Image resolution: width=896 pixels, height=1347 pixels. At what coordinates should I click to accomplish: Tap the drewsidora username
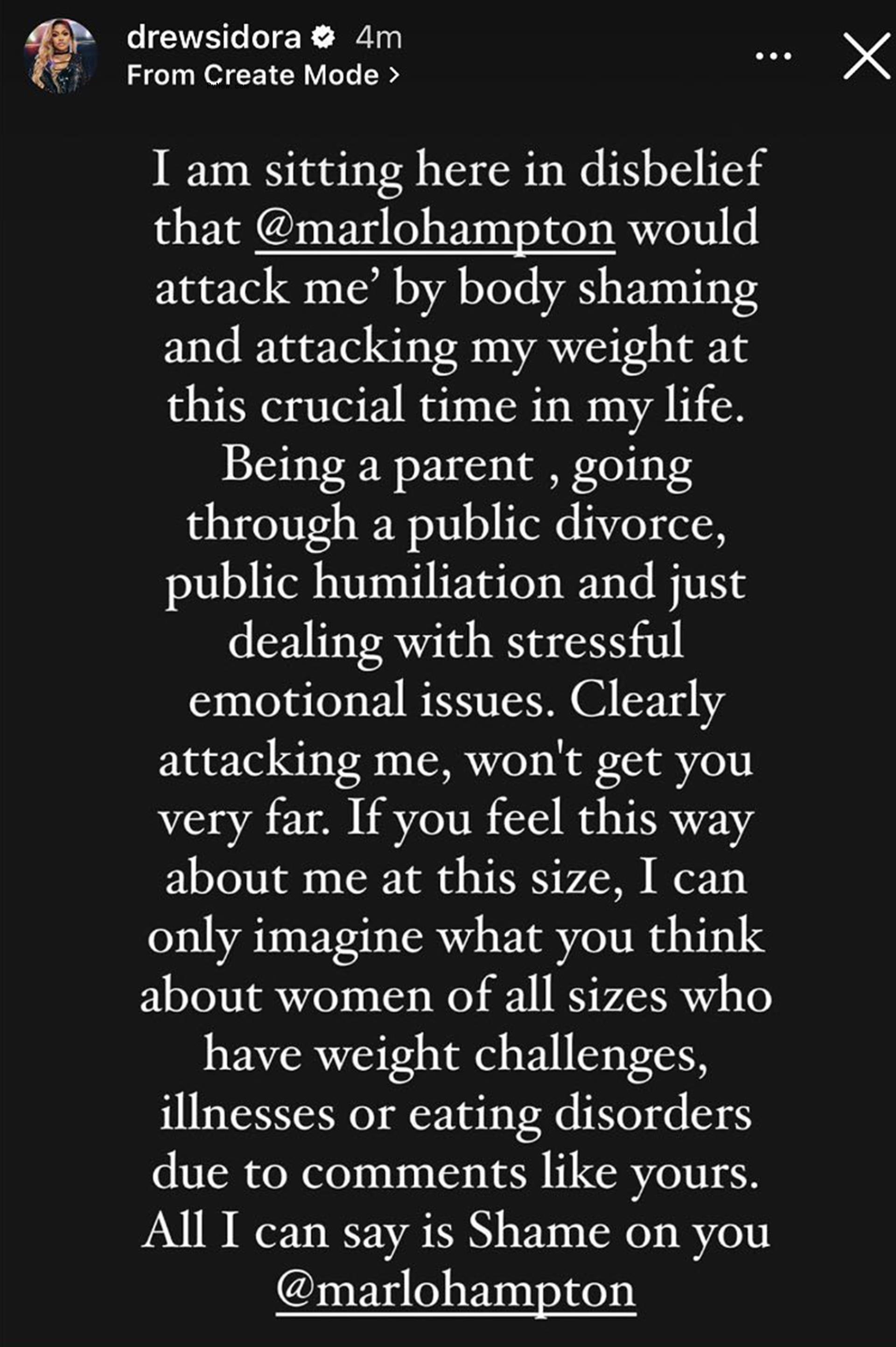(x=214, y=38)
